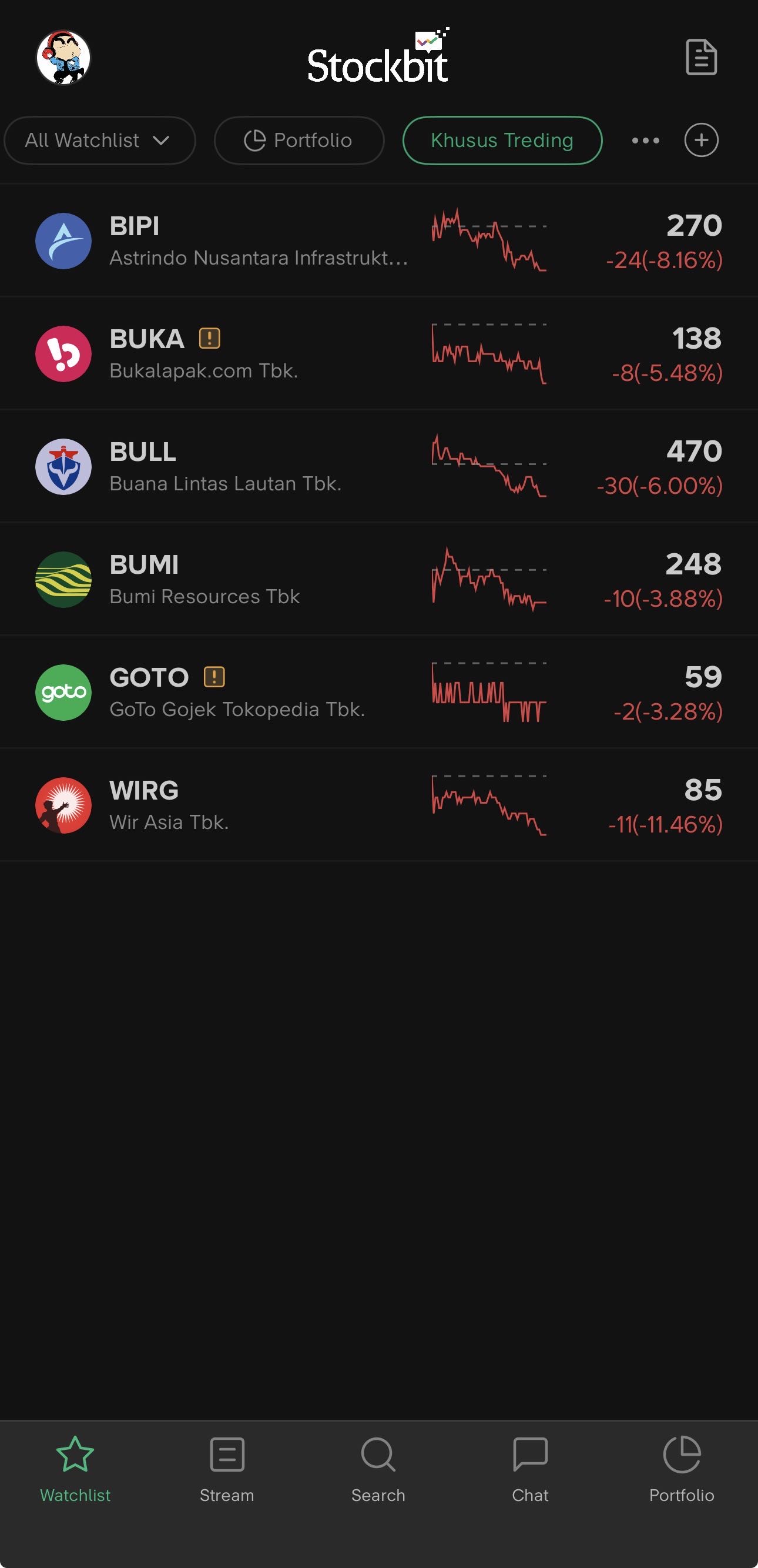
Task: Select the Khusus Treding watchlist
Action: point(502,141)
